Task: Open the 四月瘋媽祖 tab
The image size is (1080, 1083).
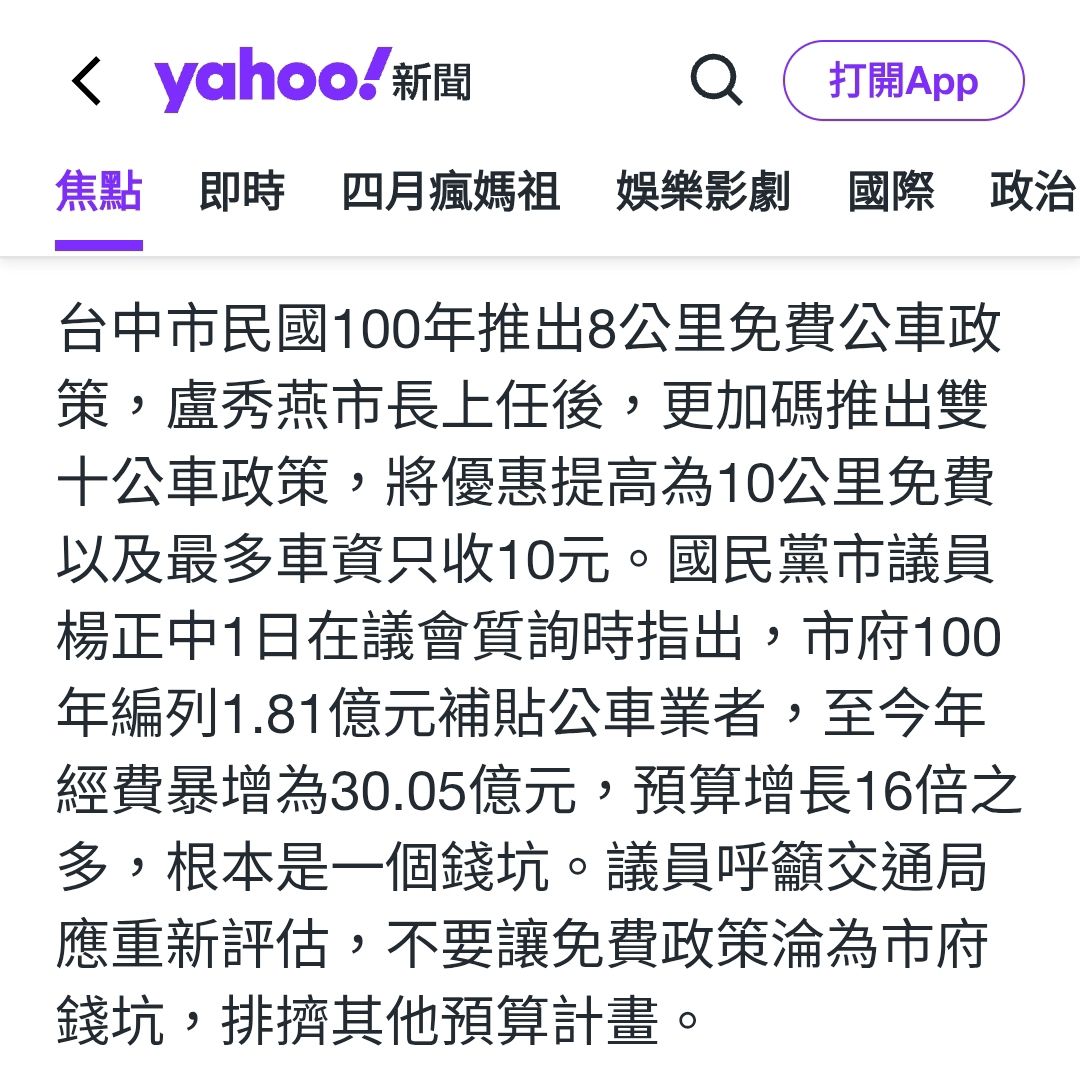Action: [x=450, y=192]
